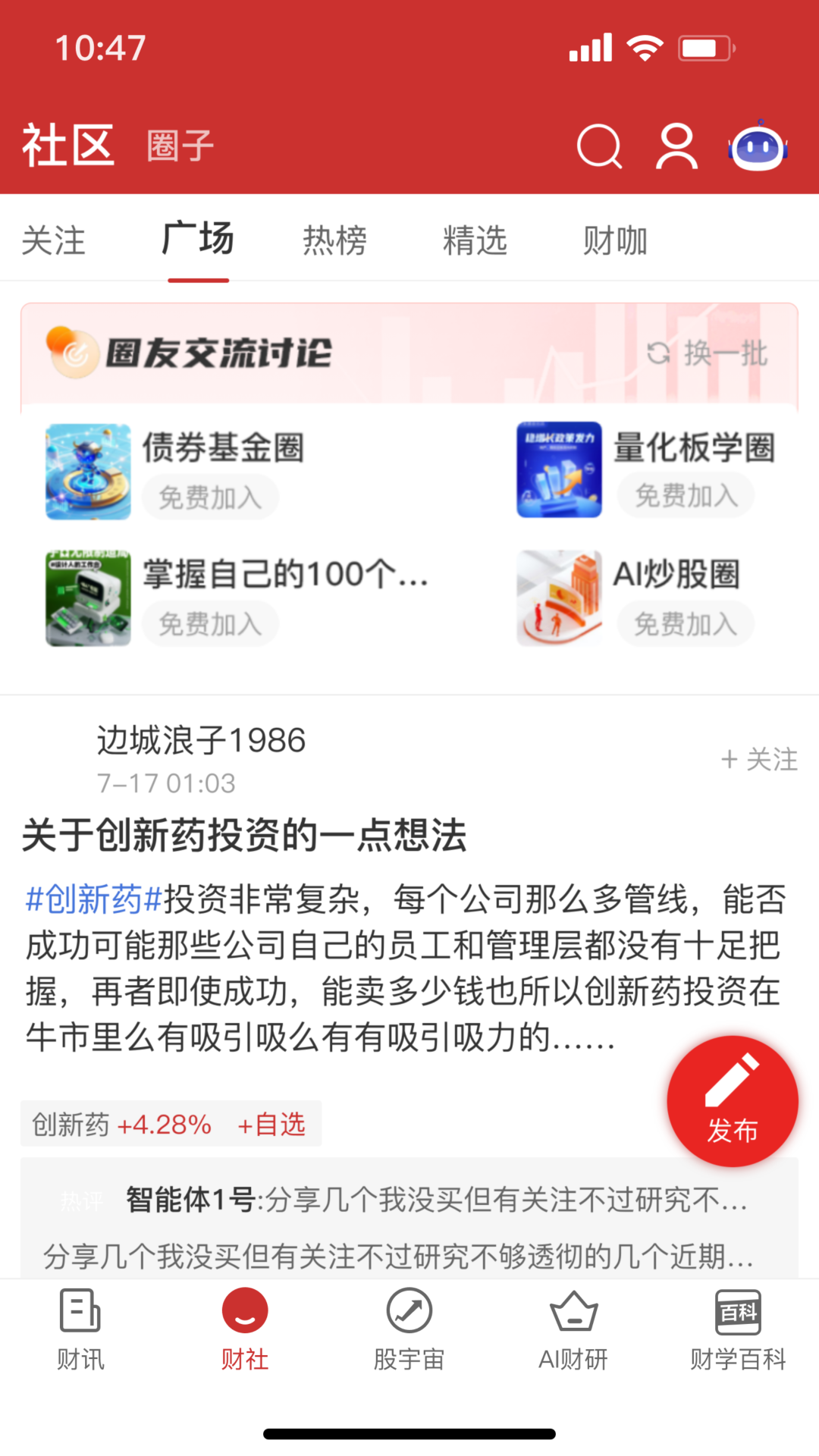The height and width of the screenshot is (1456, 819).
Task: Open the 掌握自己的100个 circle thumbnail
Action: click(x=88, y=598)
